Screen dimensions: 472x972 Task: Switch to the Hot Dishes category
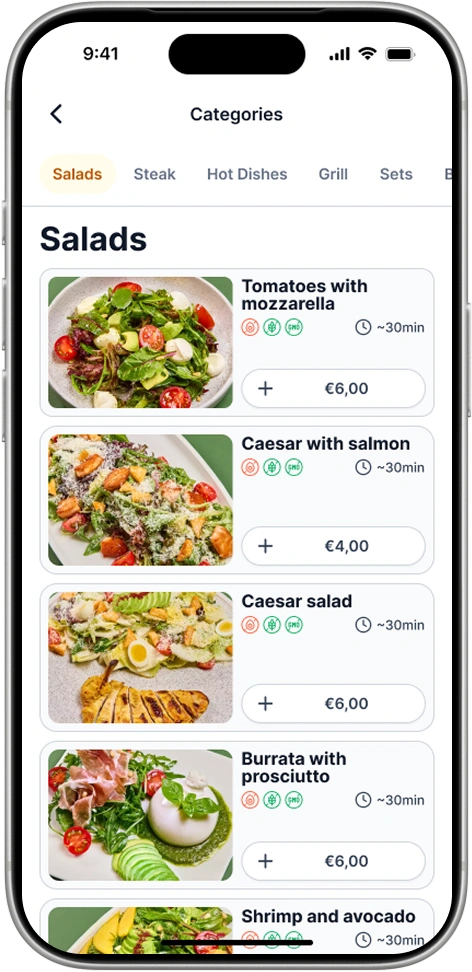coord(247,174)
